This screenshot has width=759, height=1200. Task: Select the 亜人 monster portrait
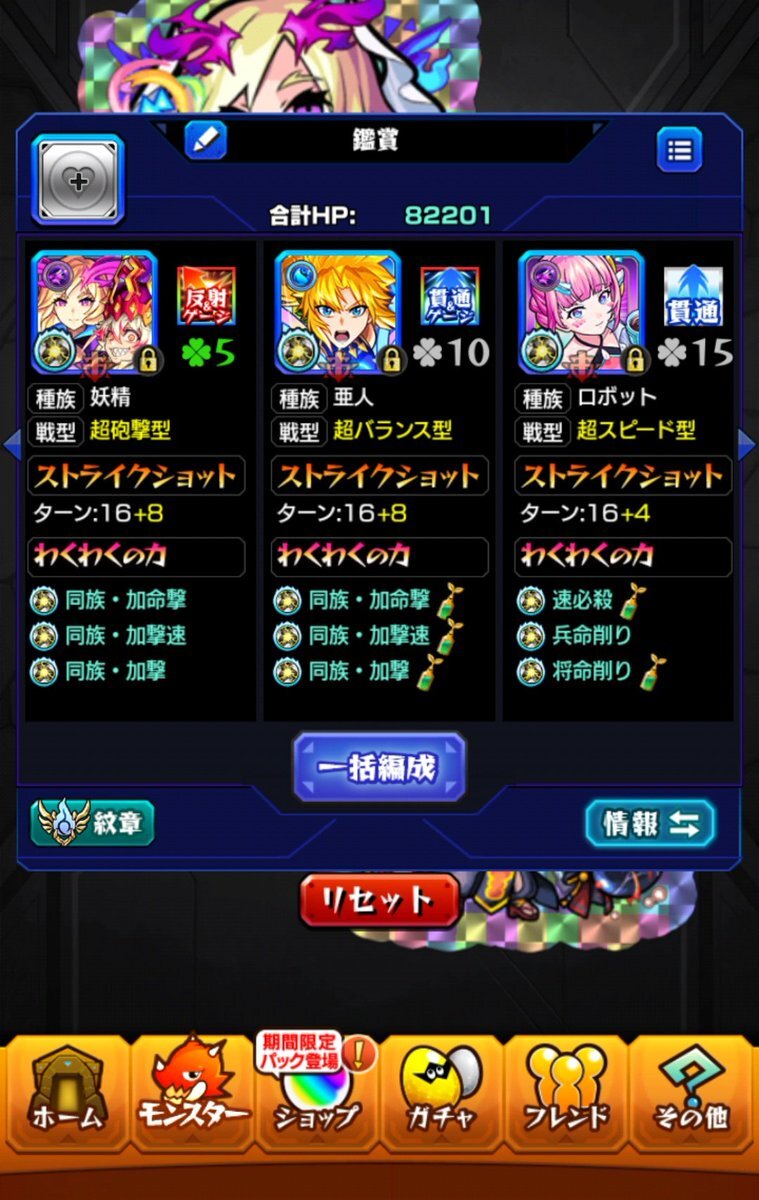338,312
